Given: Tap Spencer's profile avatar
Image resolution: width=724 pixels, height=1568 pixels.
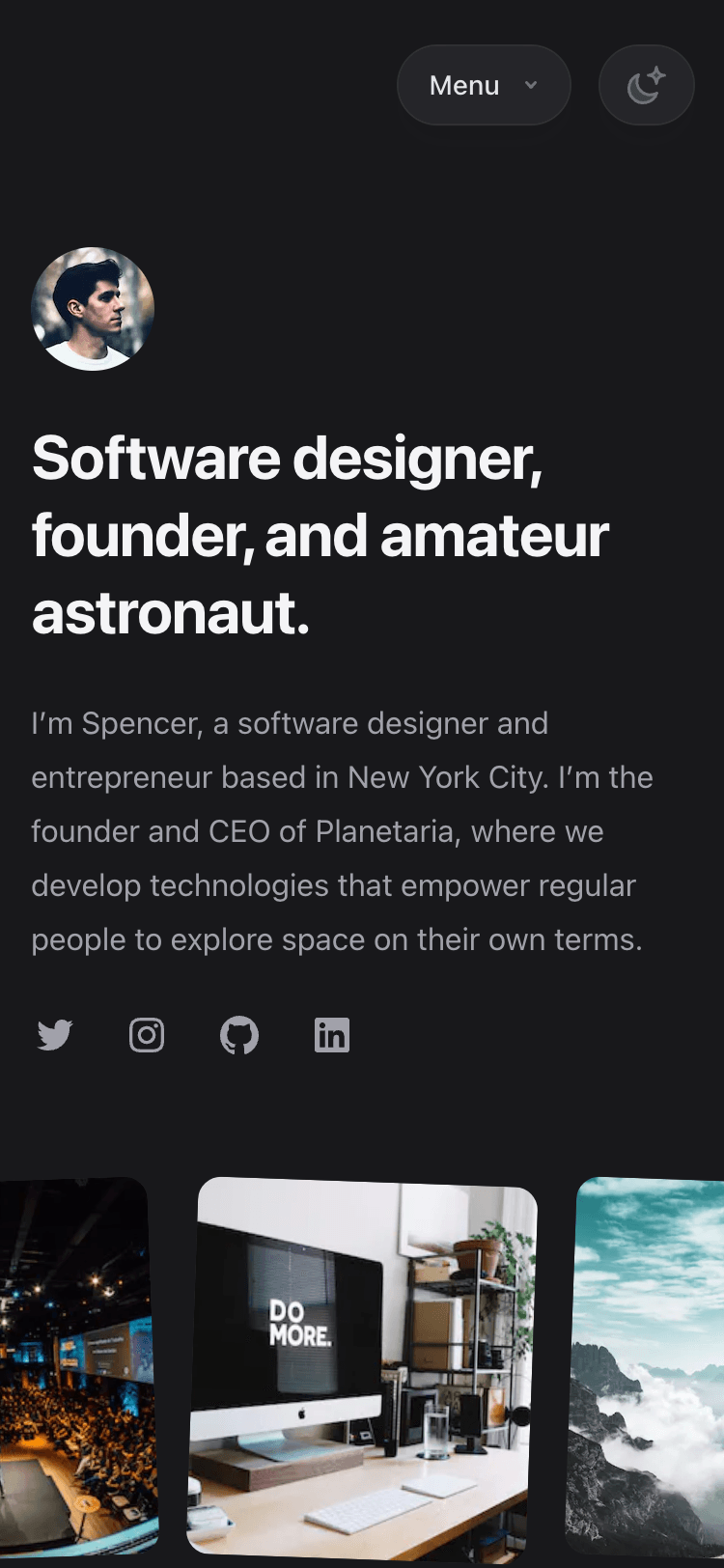Looking at the screenshot, I should point(93,309).
